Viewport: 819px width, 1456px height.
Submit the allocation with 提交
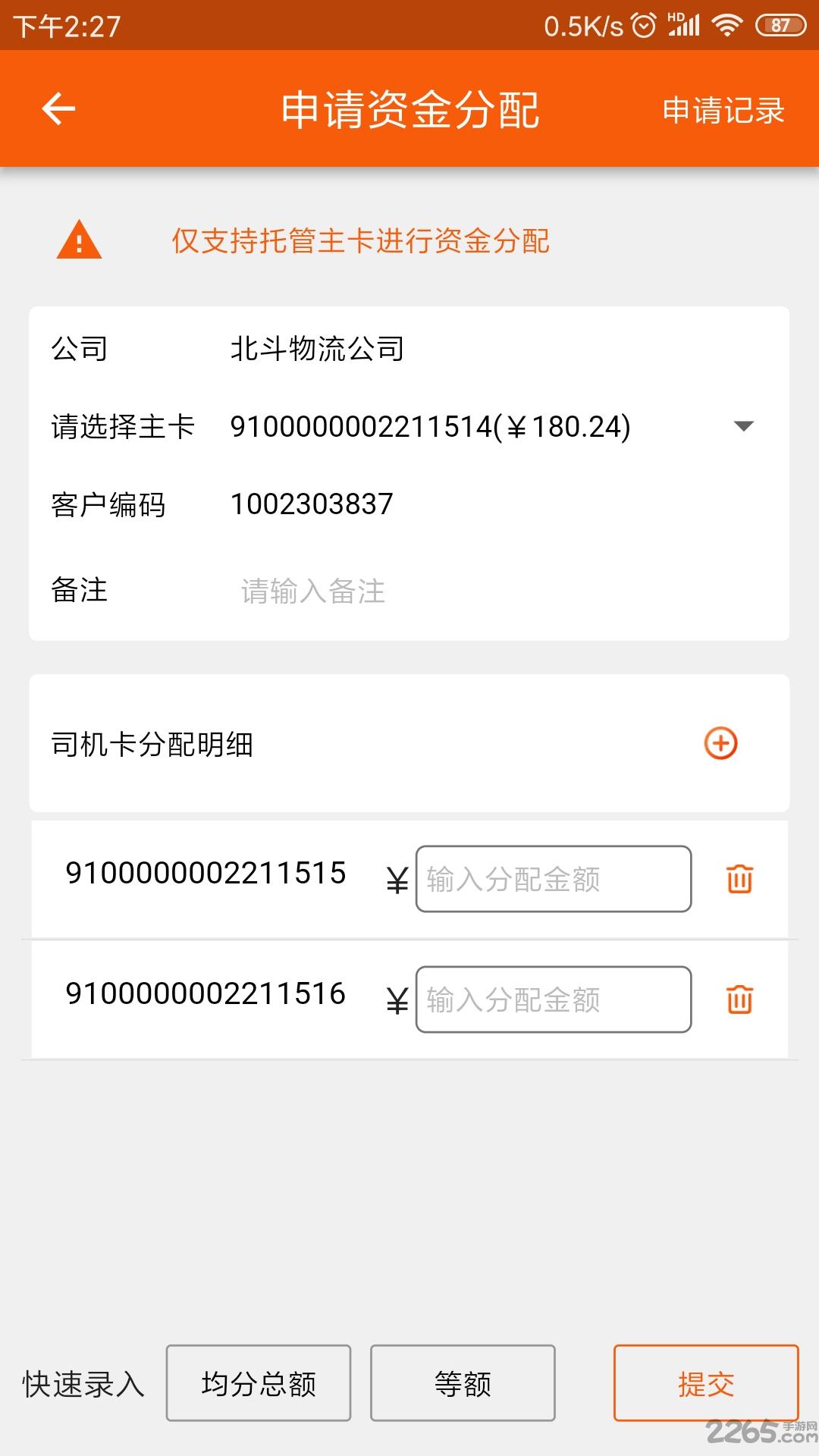tap(706, 1383)
